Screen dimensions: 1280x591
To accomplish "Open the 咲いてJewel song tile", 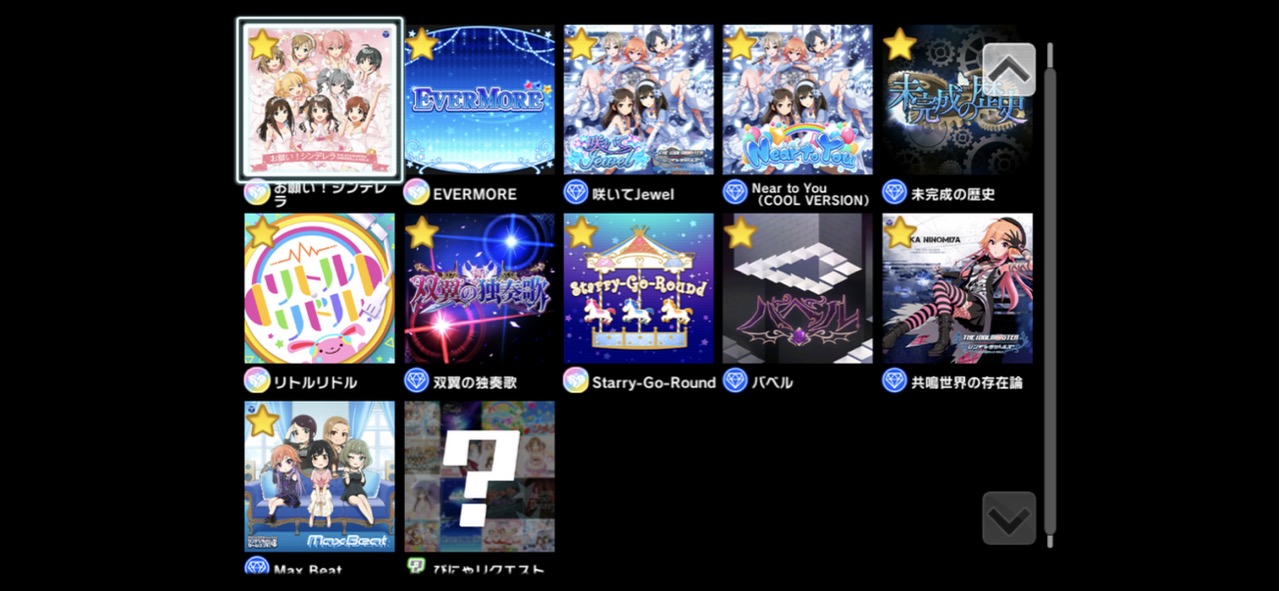I will [639, 100].
